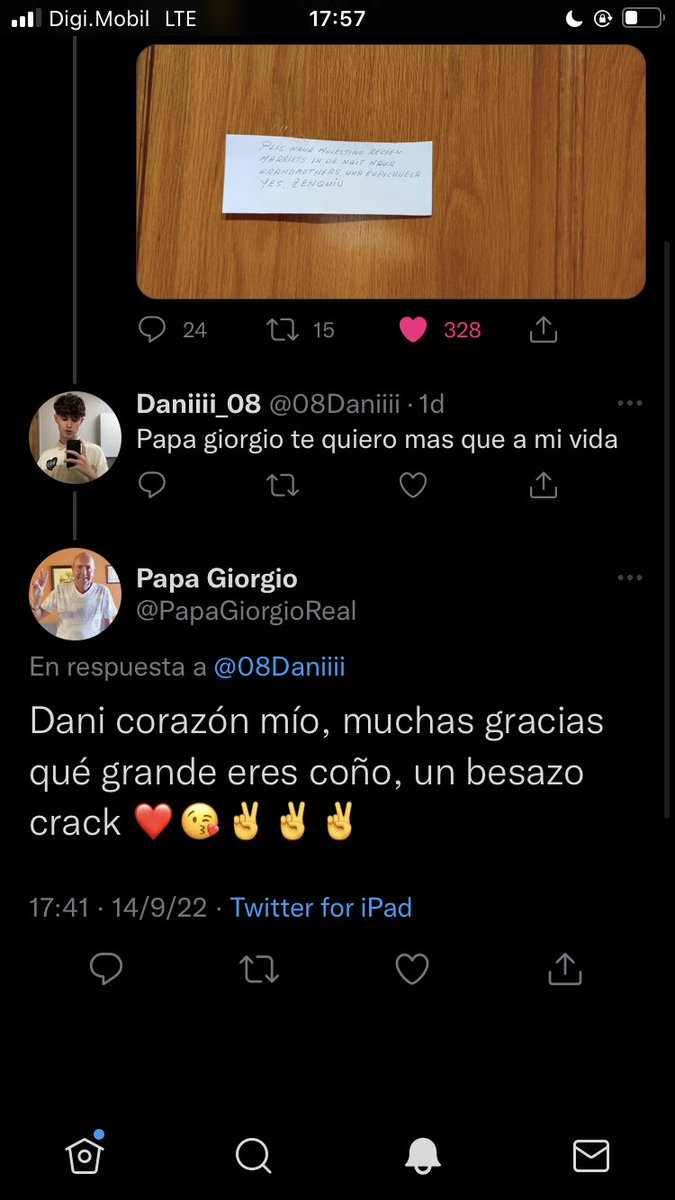This screenshot has width=675, height=1200.
Task: Go to the Home tab
Action: pyautogui.click(x=85, y=1155)
